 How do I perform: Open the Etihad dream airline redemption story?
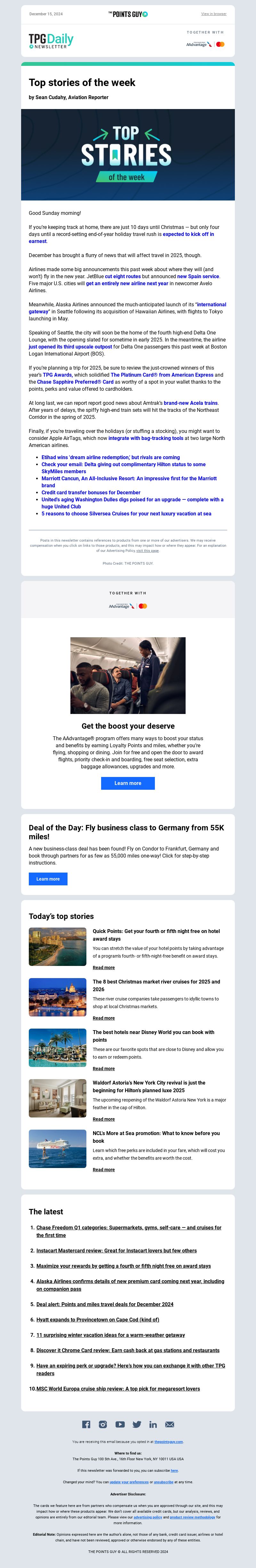click(110, 457)
